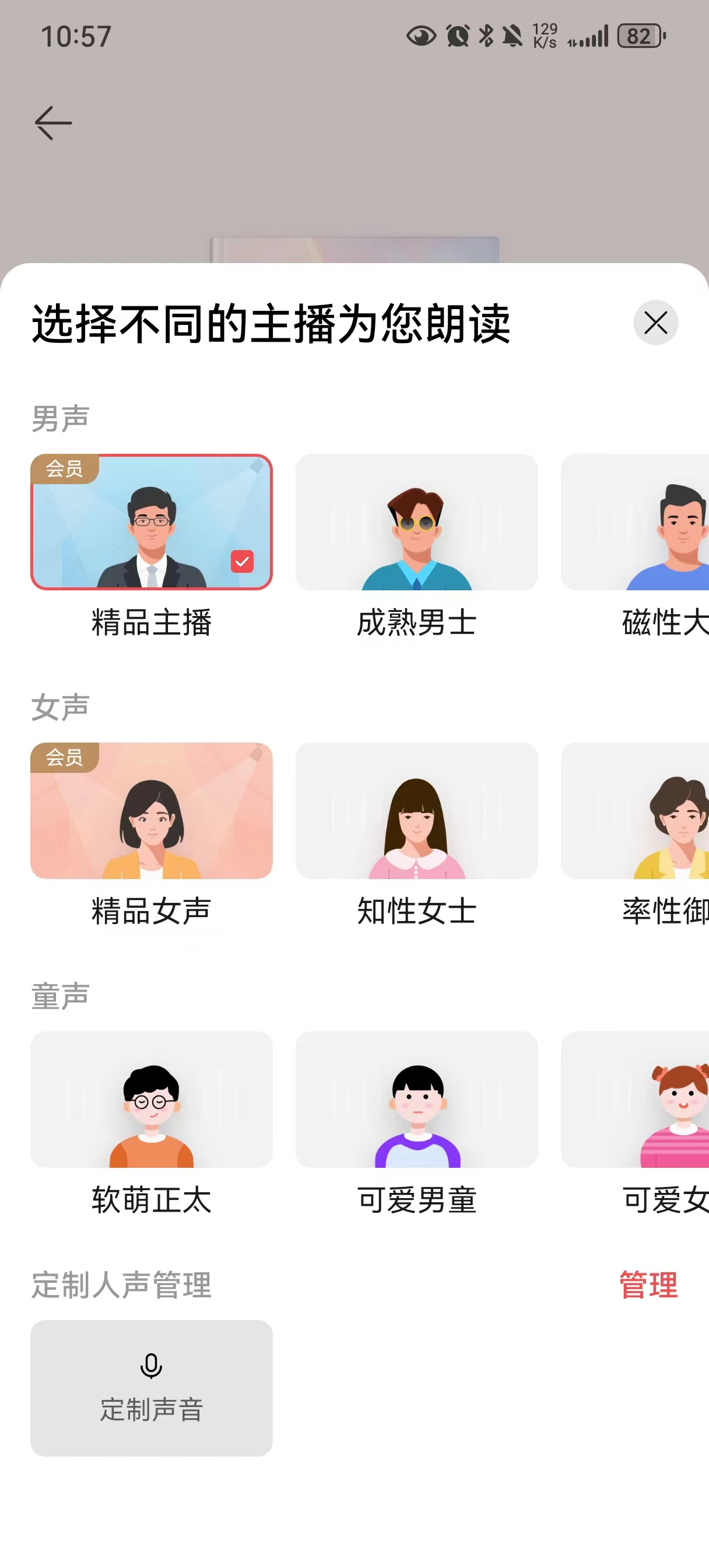709x1568 pixels.
Task: Select the 软萌正太 child voice
Action: click(x=152, y=1100)
